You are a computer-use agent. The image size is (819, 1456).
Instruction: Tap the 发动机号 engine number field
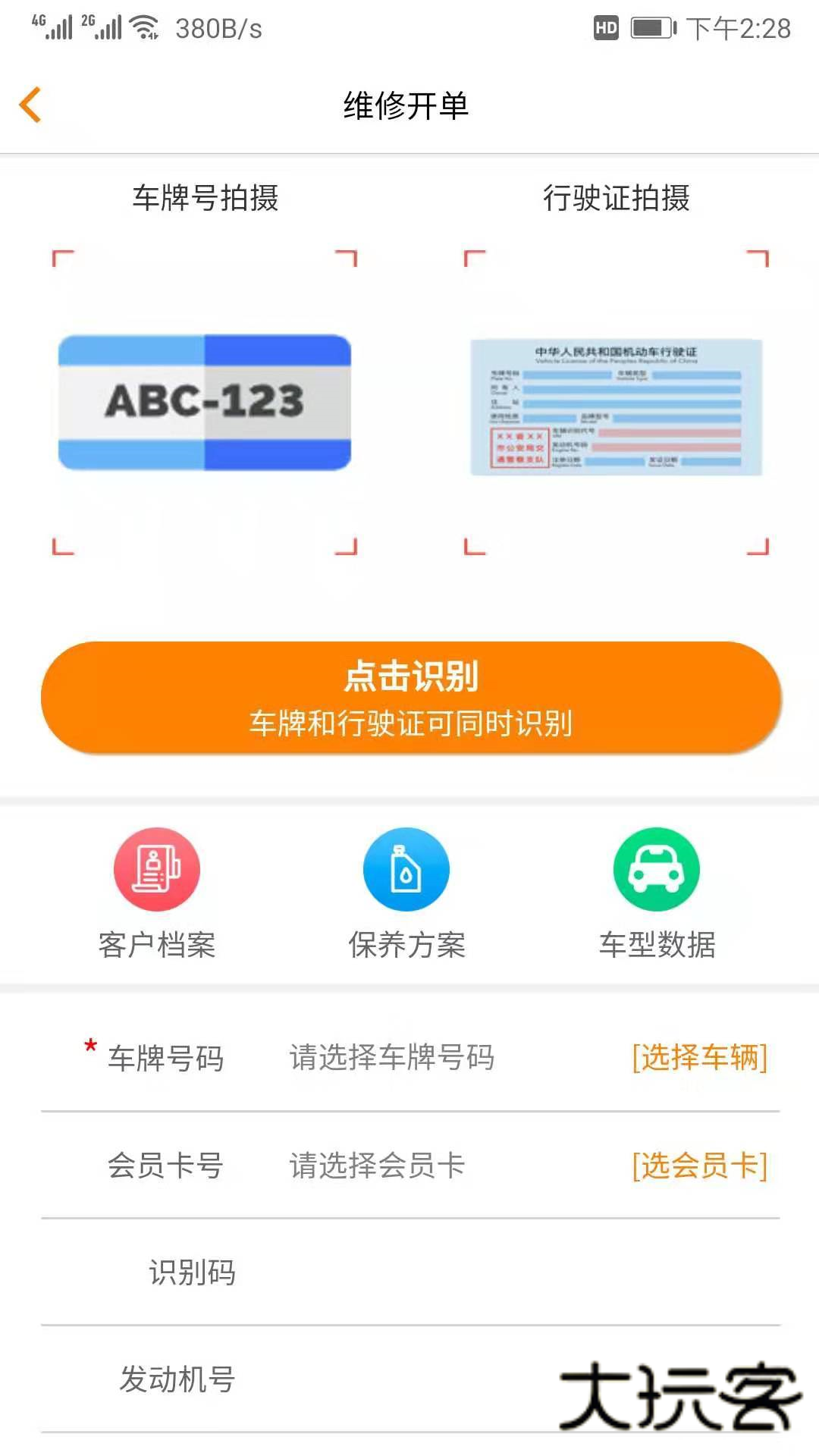tap(176, 1380)
